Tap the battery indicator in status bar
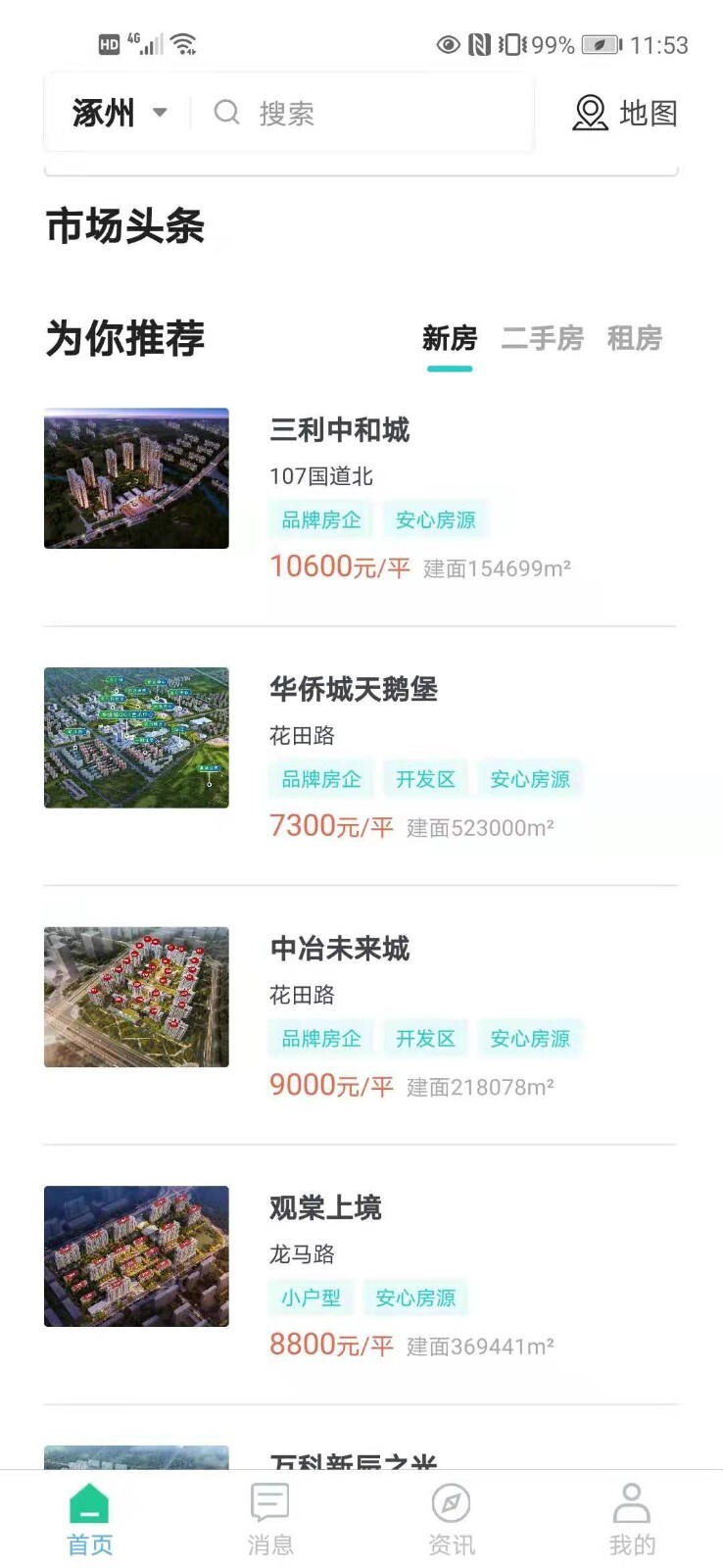This screenshot has width=723, height=1568. [x=596, y=43]
